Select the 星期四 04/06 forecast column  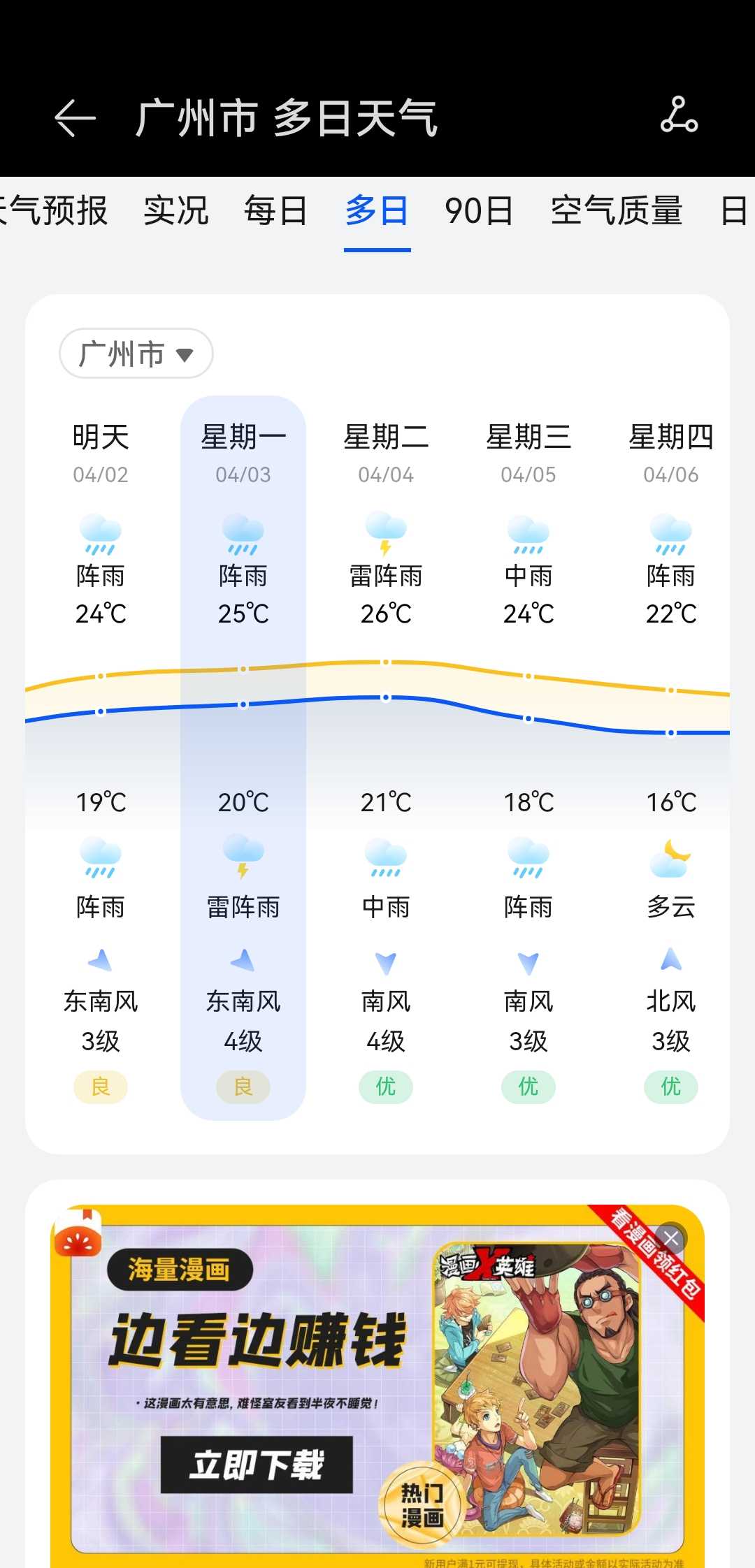[671, 758]
